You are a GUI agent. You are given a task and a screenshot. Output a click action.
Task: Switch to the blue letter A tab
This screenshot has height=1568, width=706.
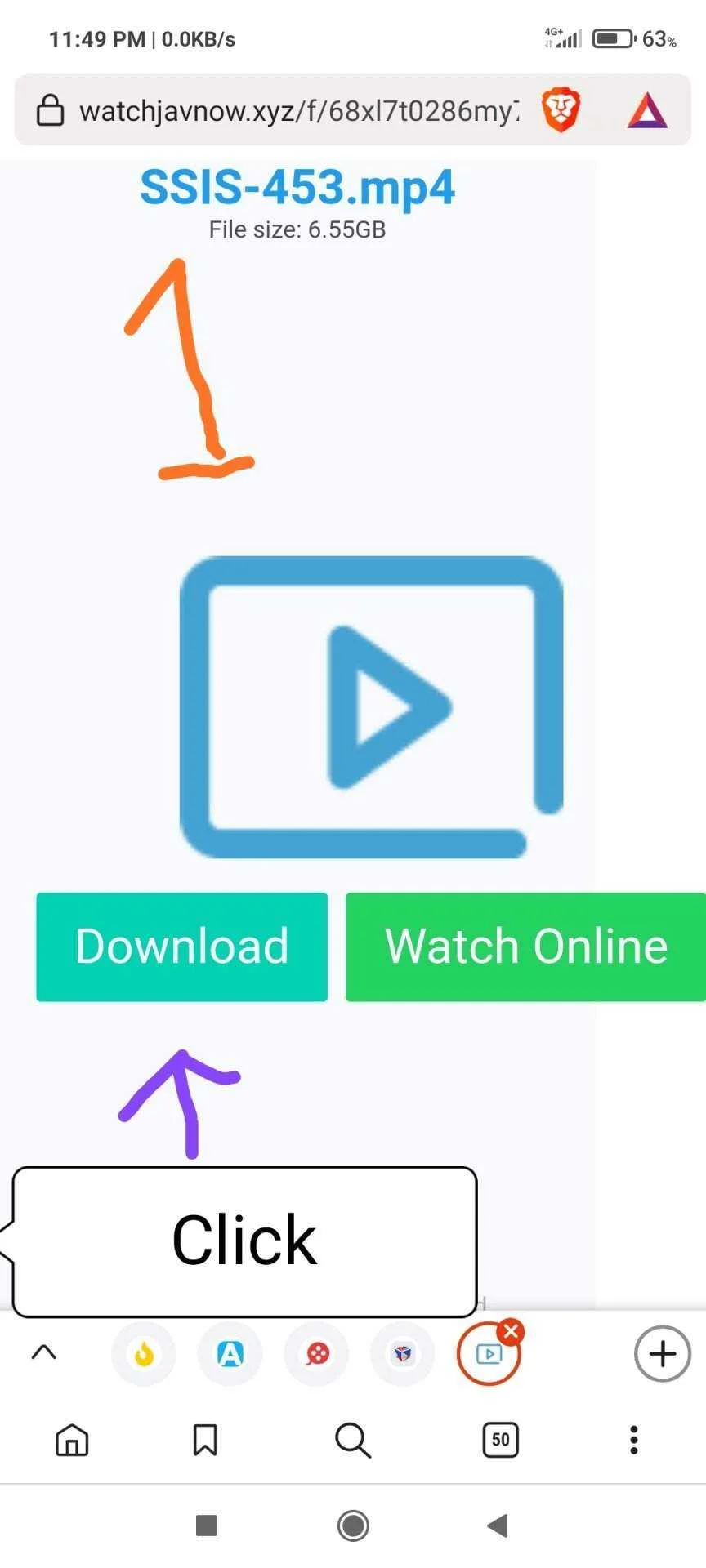tap(230, 1355)
